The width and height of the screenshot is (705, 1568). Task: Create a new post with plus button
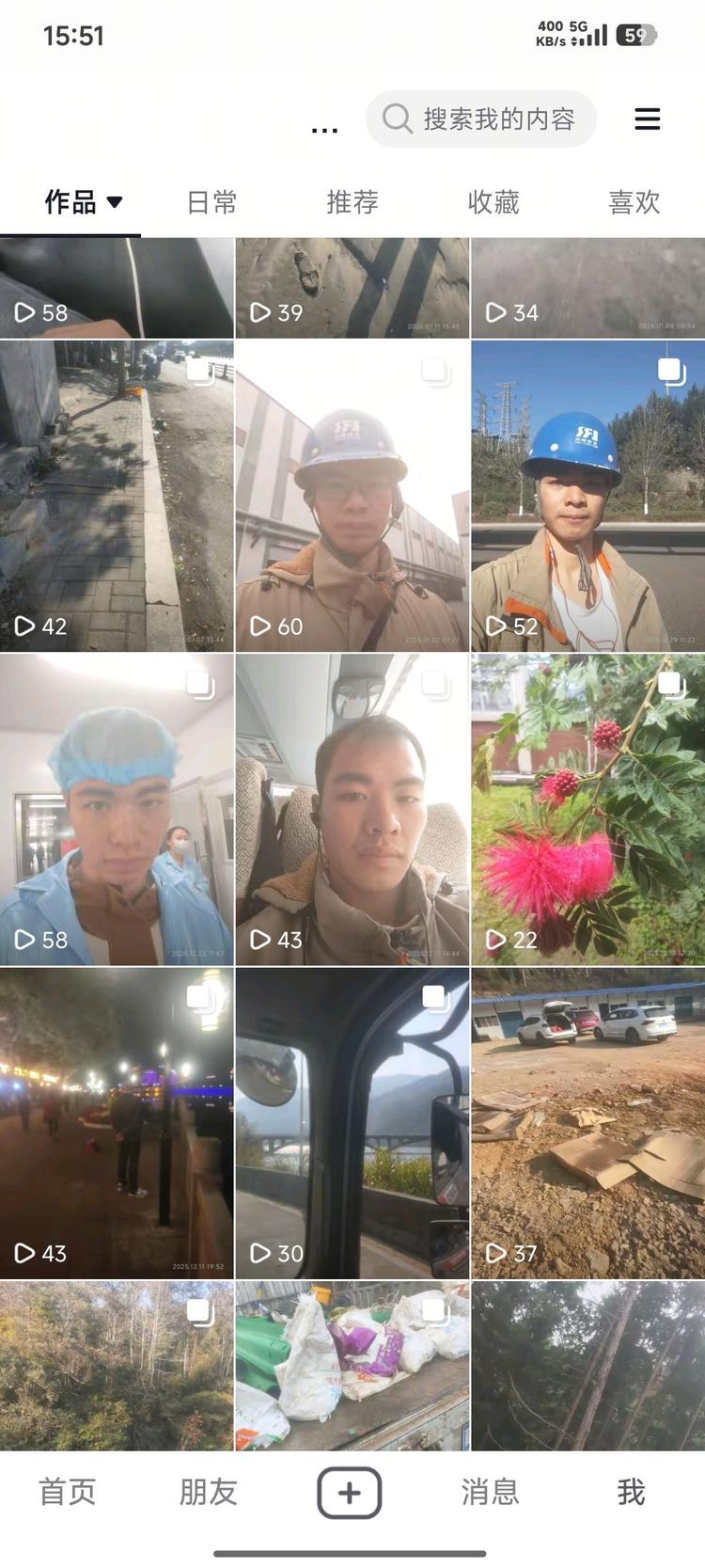[x=350, y=1493]
